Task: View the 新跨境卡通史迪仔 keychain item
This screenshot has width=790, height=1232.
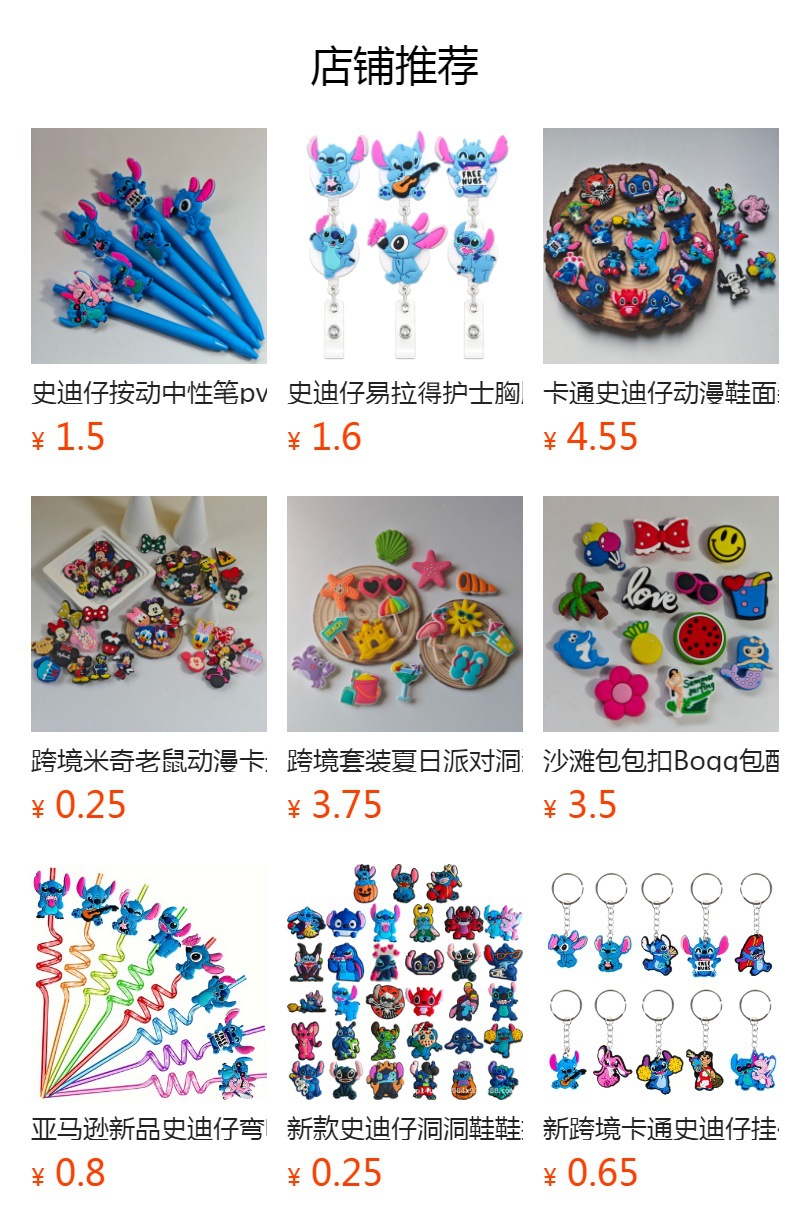Action: pos(661,982)
